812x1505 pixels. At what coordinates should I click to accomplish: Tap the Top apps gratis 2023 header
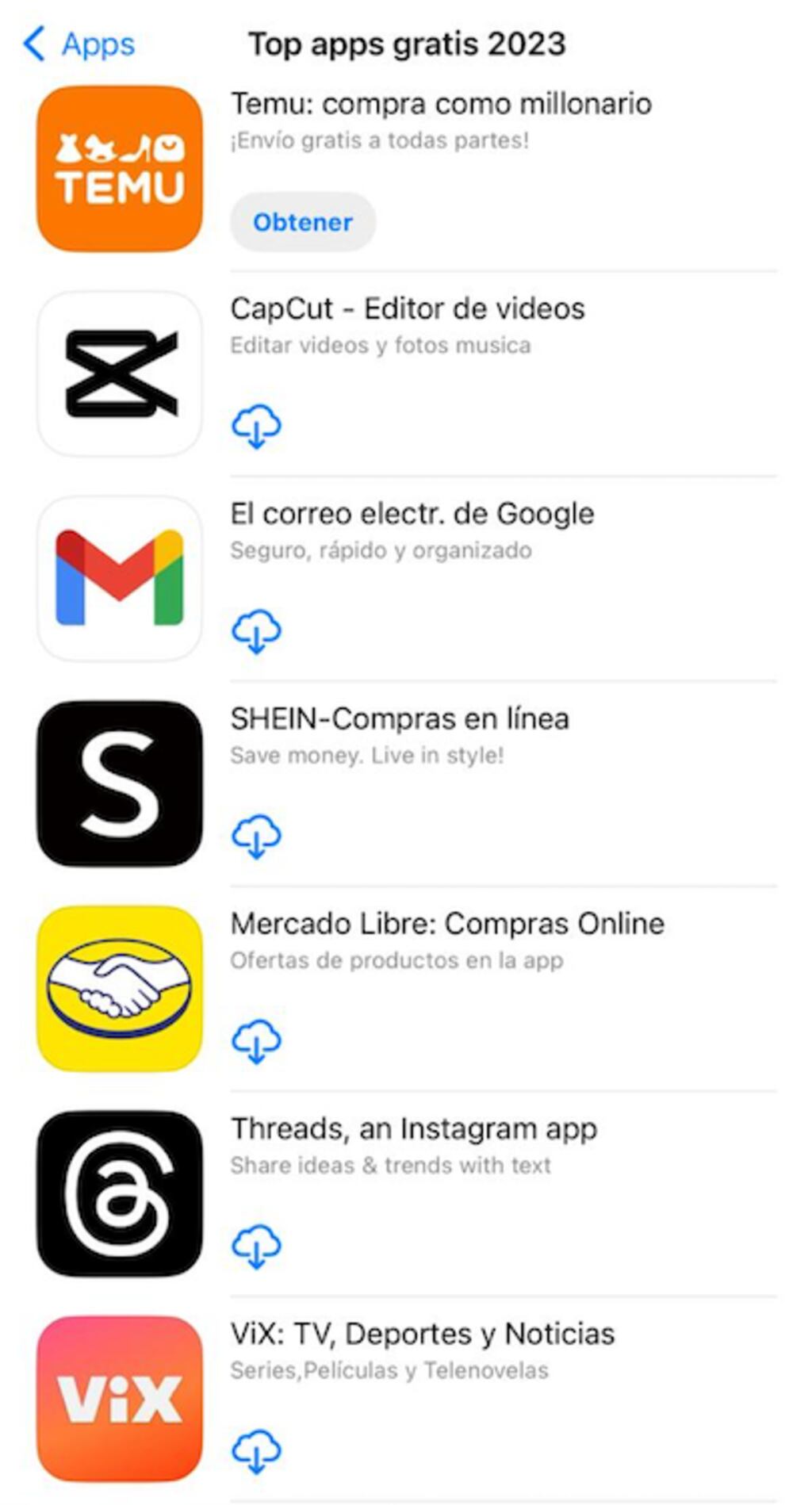tap(407, 44)
